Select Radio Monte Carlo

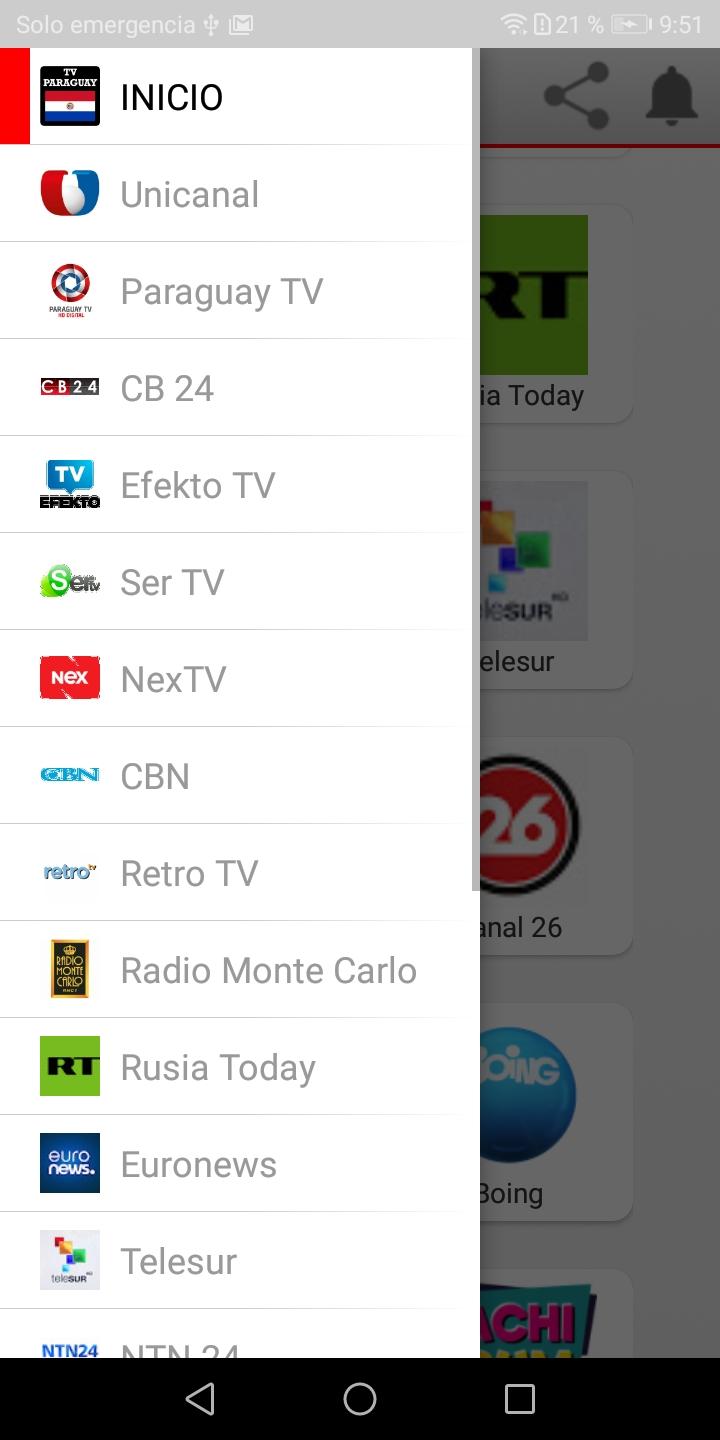(240, 970)
